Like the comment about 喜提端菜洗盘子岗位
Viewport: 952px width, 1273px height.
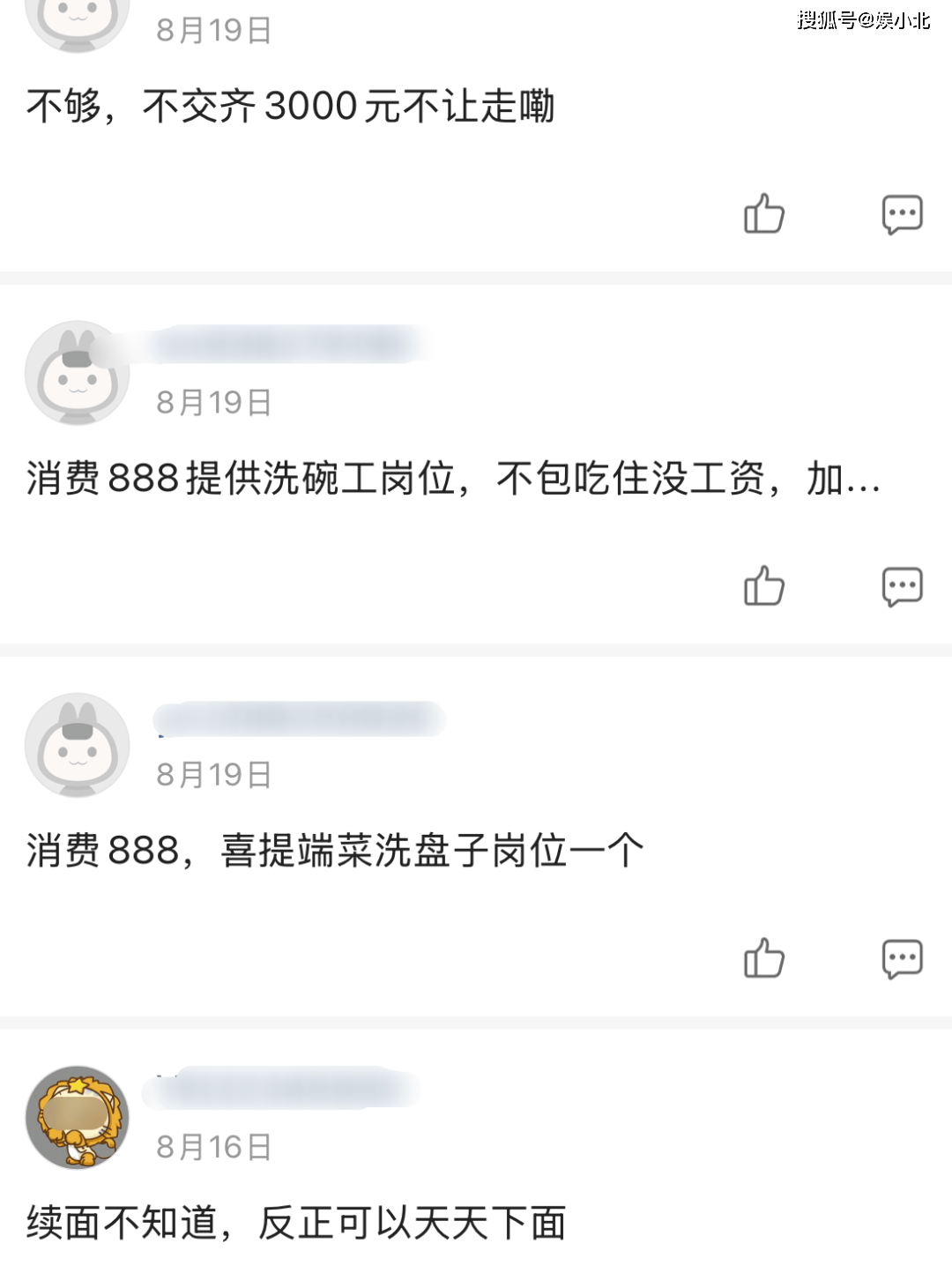tap(763, 958)
